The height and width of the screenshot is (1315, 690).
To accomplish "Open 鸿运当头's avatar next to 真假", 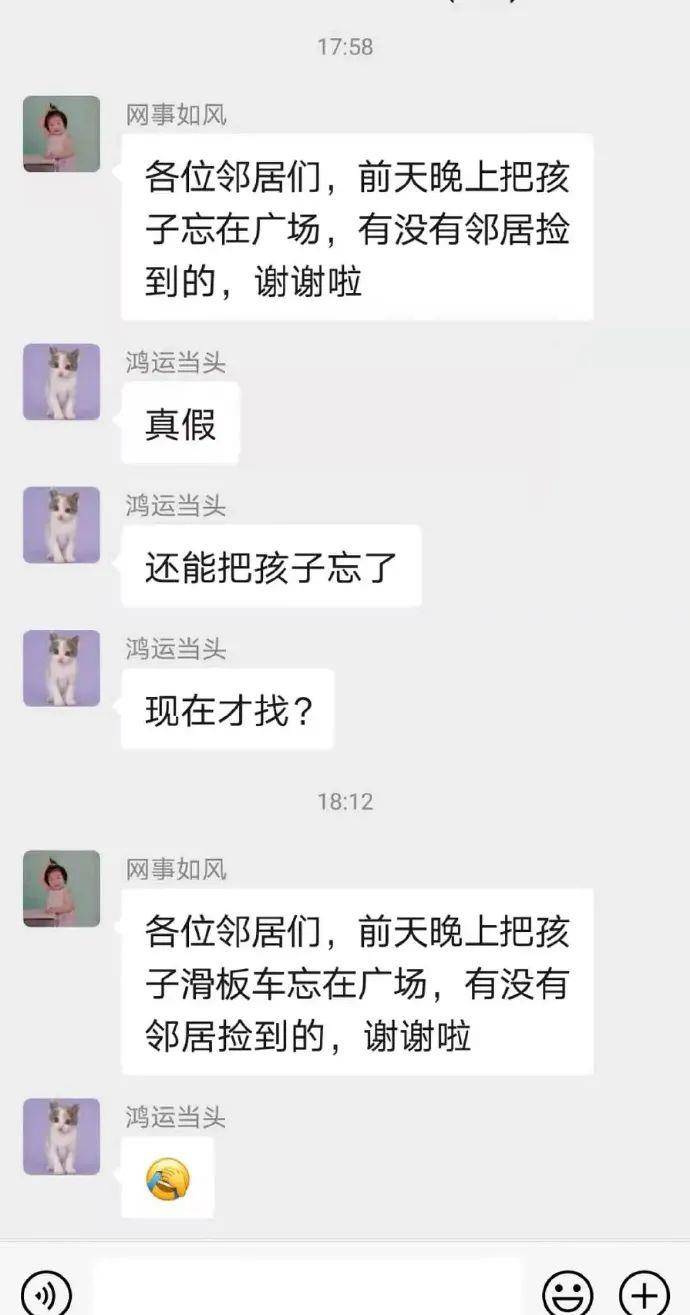I will 62,382.
